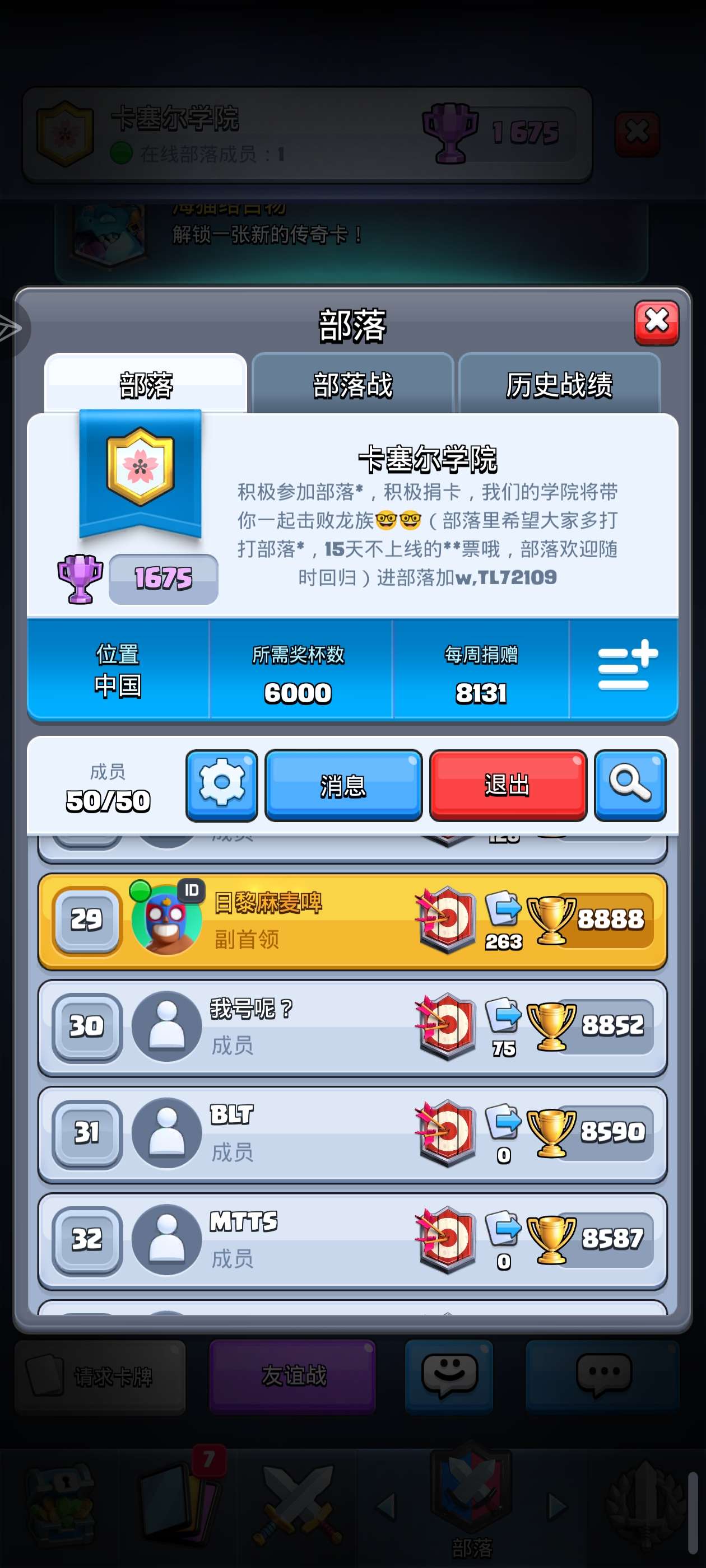
Task: Close the 部落 popup window
Action: [x=656, y=322]
